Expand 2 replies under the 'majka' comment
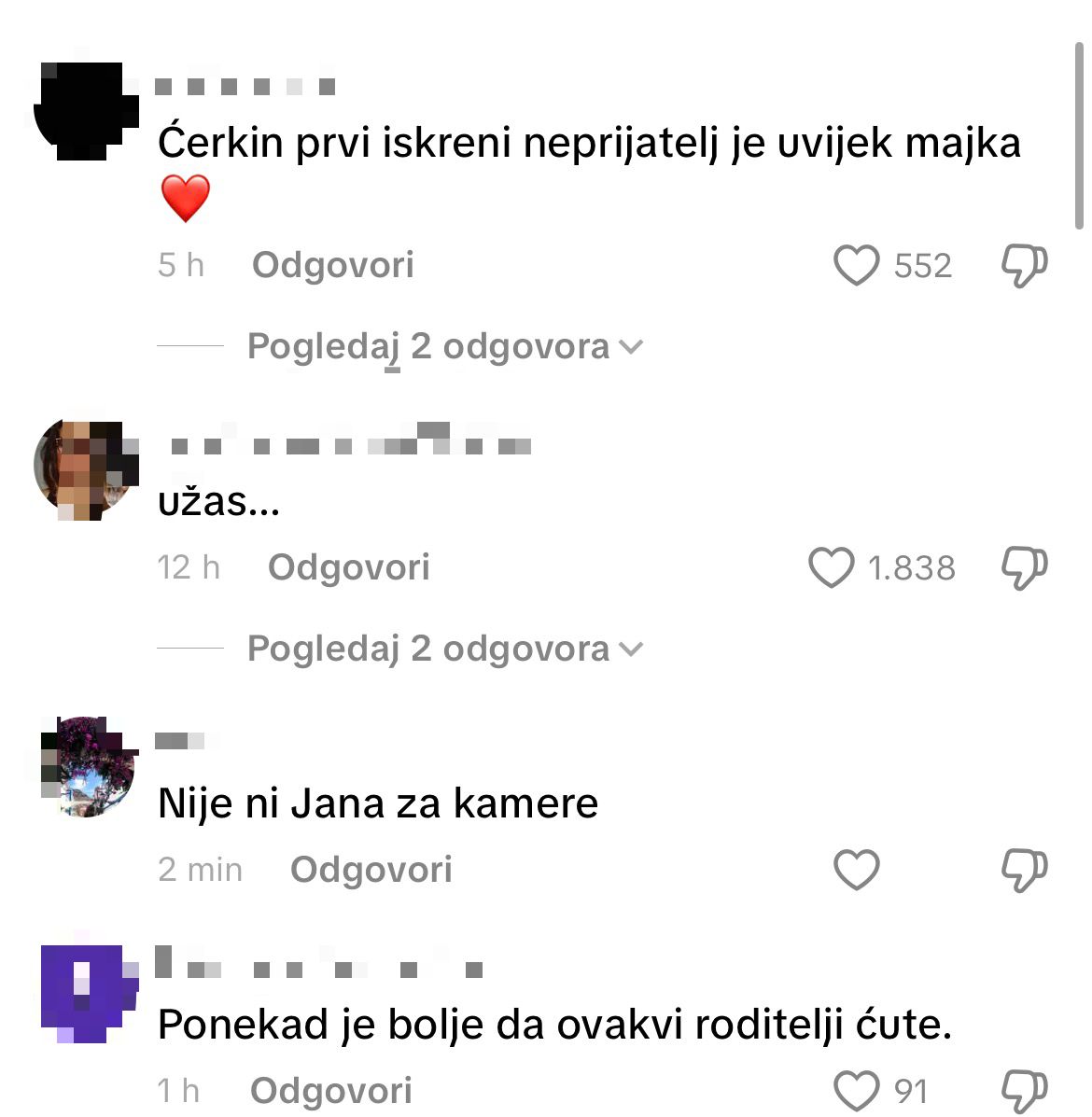The width and height of the screenshot is (1092, 1117). (444, 347)
